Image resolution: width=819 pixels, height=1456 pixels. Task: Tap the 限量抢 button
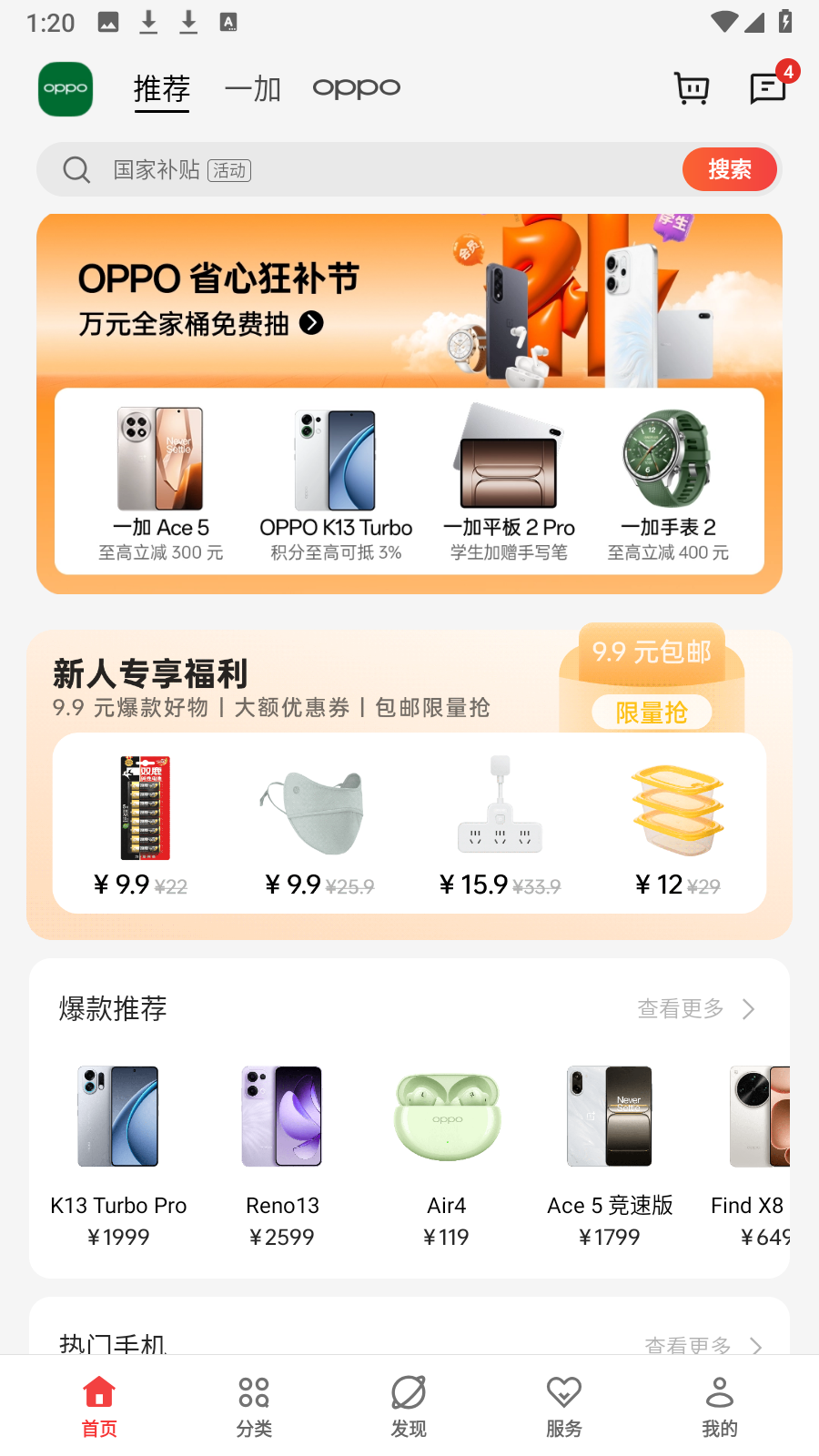(x=652, y=712)
